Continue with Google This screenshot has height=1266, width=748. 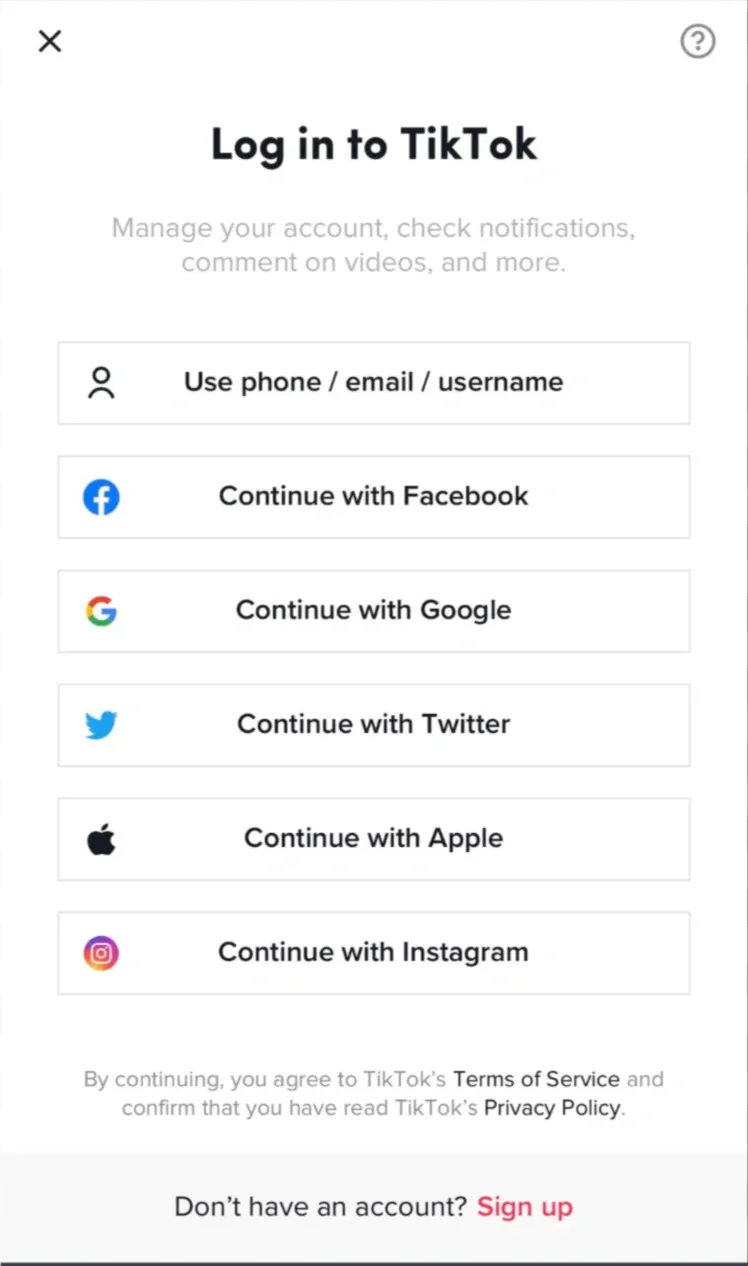374,611
